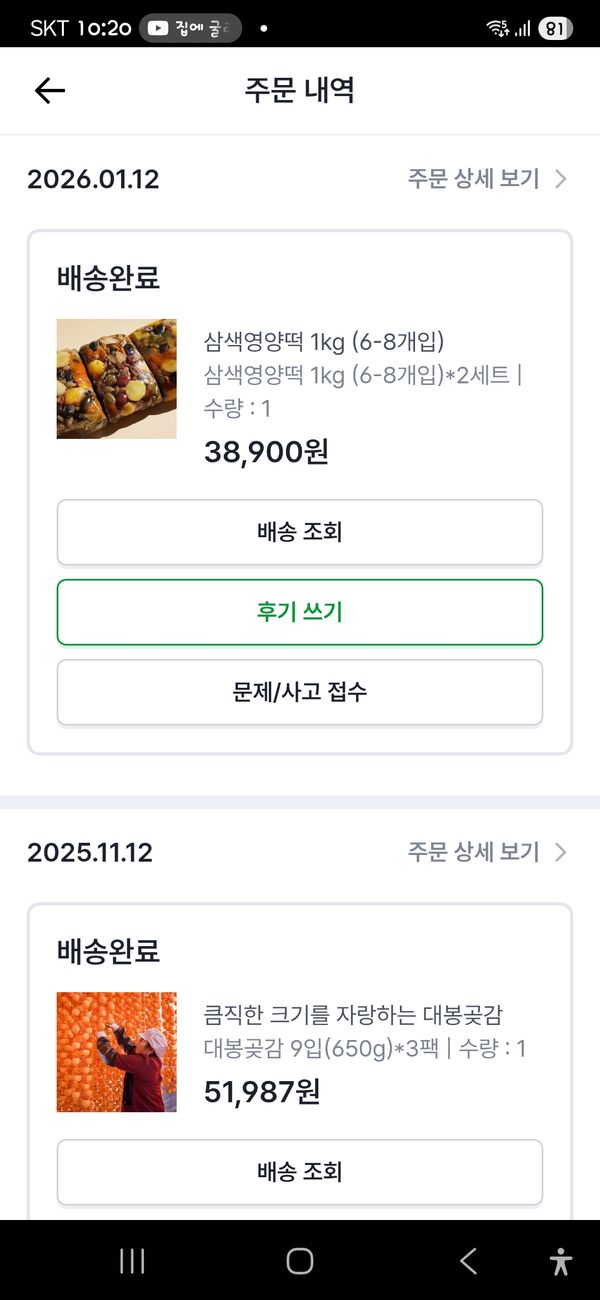
Task: Report an issue via 문제/사고 접수
Action: pyautogui.click(x=299, y=692)
